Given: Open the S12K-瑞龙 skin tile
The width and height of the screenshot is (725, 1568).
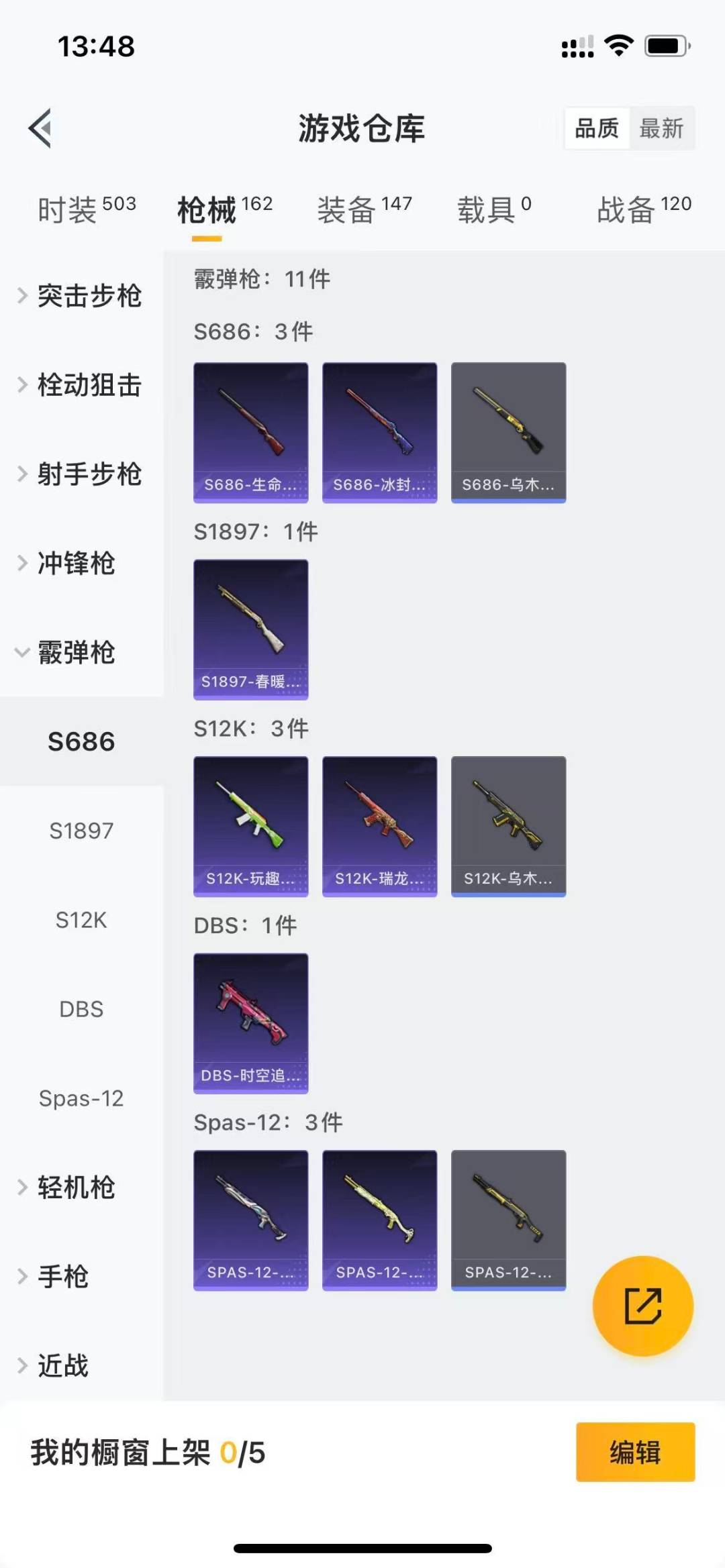Looking at the screenshot, I should pos(380,826).
